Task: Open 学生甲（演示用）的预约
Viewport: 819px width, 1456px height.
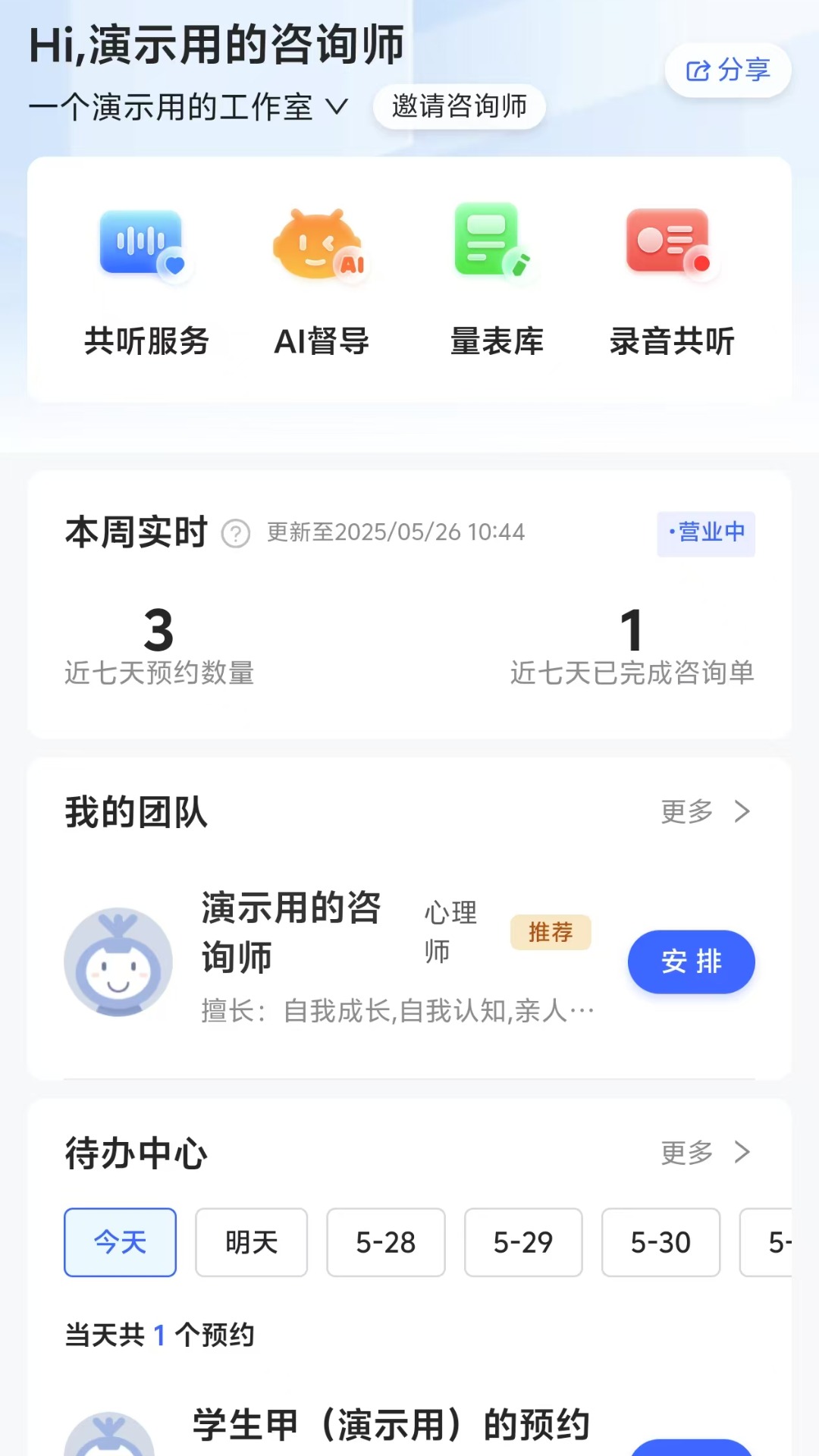Action: [x=391, y=1424]
